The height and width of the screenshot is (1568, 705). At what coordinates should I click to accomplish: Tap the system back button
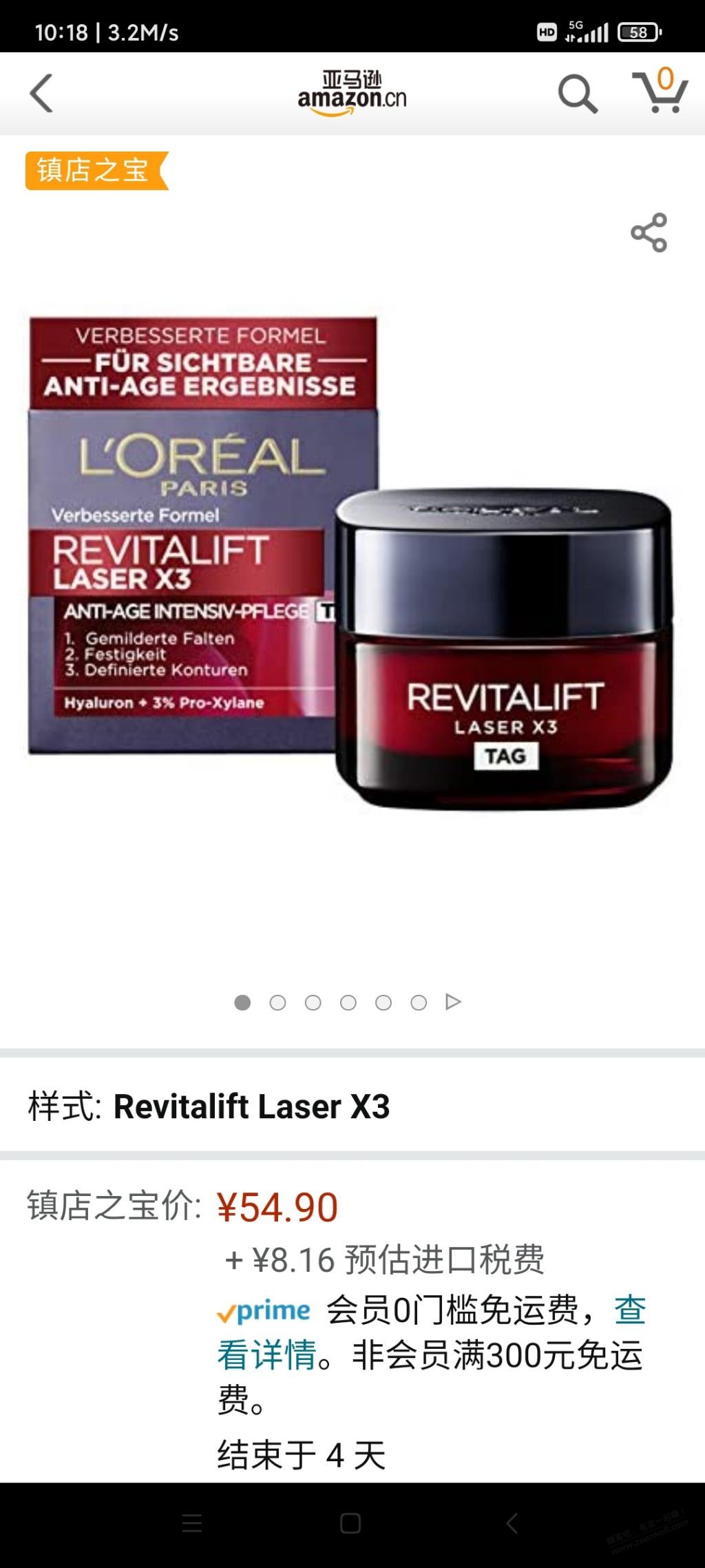click(512, 1523)
